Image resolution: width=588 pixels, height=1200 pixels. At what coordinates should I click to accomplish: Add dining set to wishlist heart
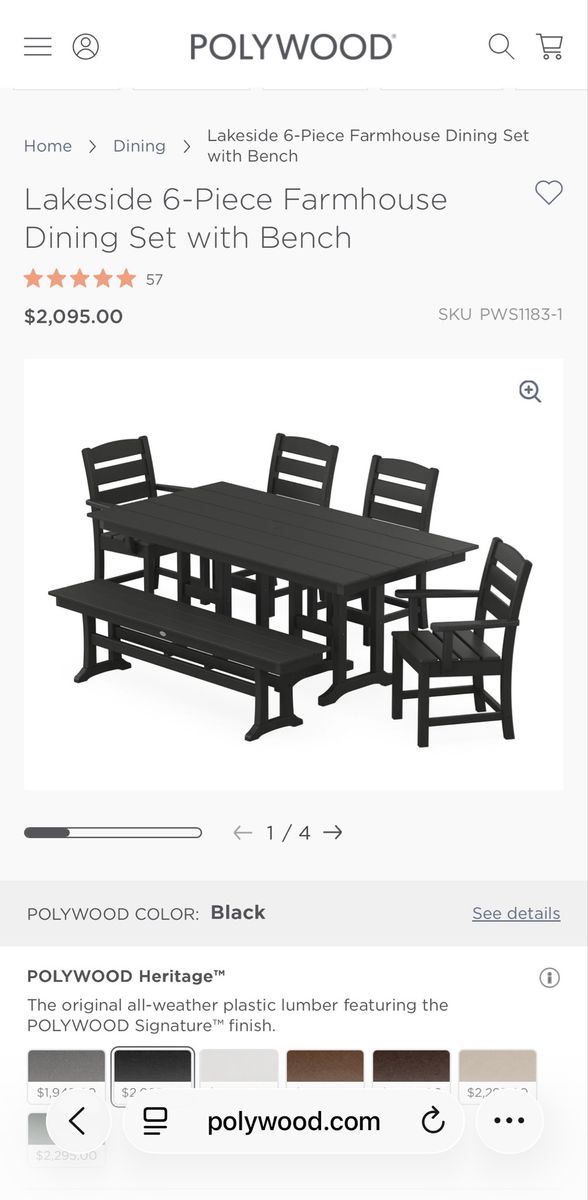tap(549, 192)
